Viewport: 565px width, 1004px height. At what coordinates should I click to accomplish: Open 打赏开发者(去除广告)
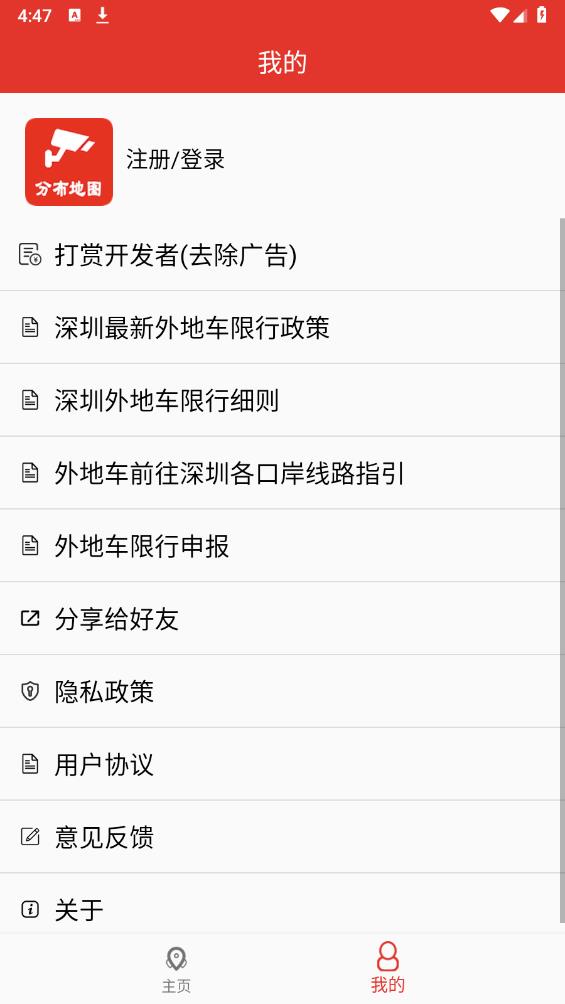pyautogui.click(x=280, y=255)
